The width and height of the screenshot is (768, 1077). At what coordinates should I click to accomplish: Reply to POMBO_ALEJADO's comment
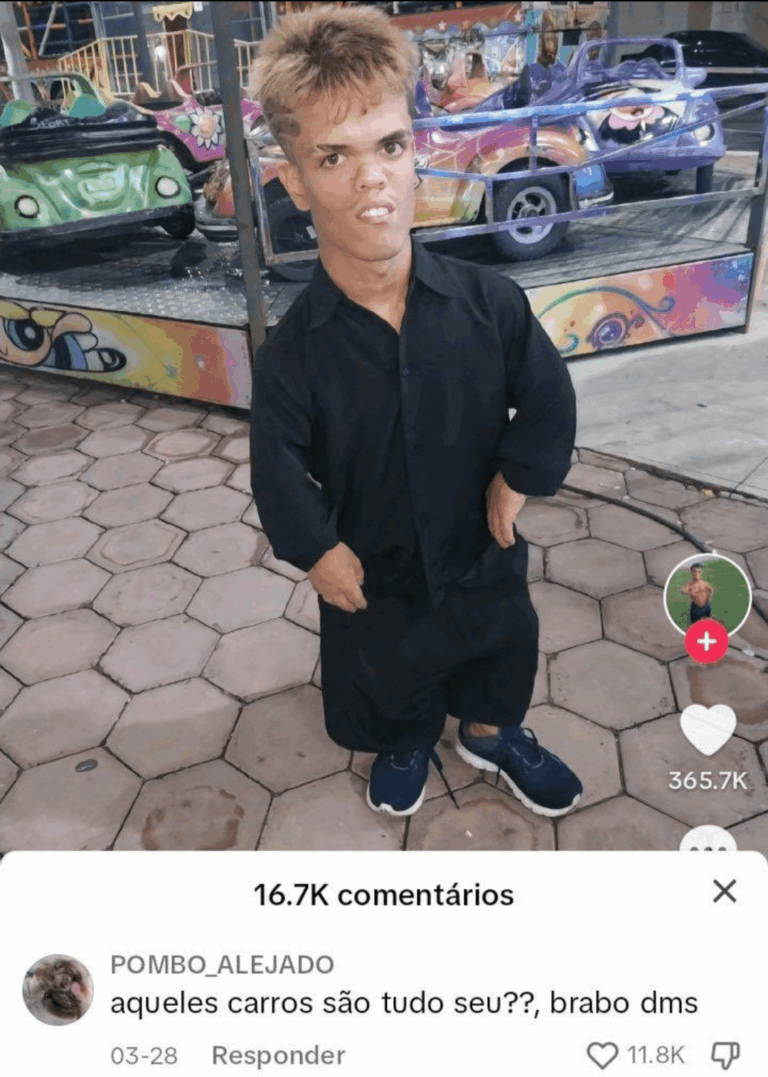click(x=278, y=1055)
